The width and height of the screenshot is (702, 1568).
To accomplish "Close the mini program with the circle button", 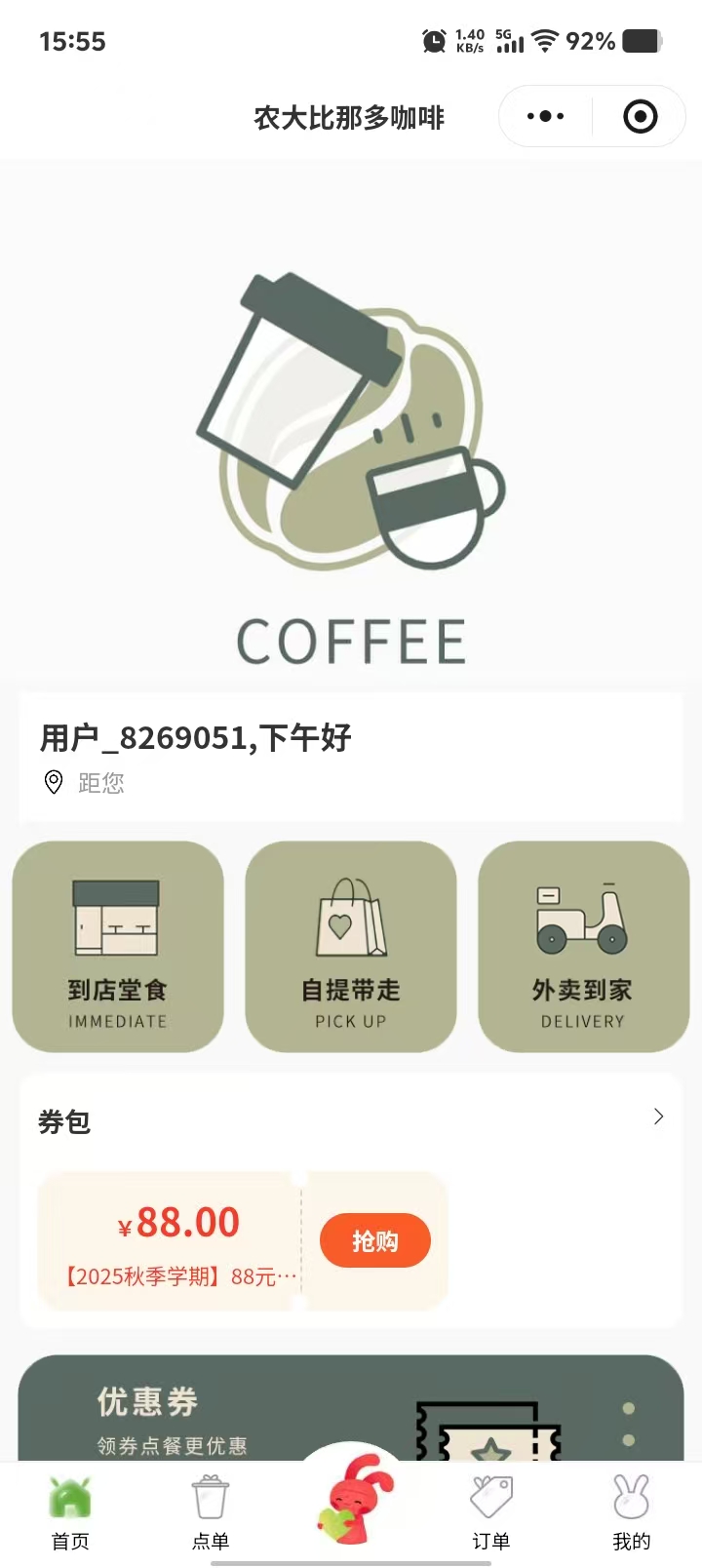I will click(640, 117).
